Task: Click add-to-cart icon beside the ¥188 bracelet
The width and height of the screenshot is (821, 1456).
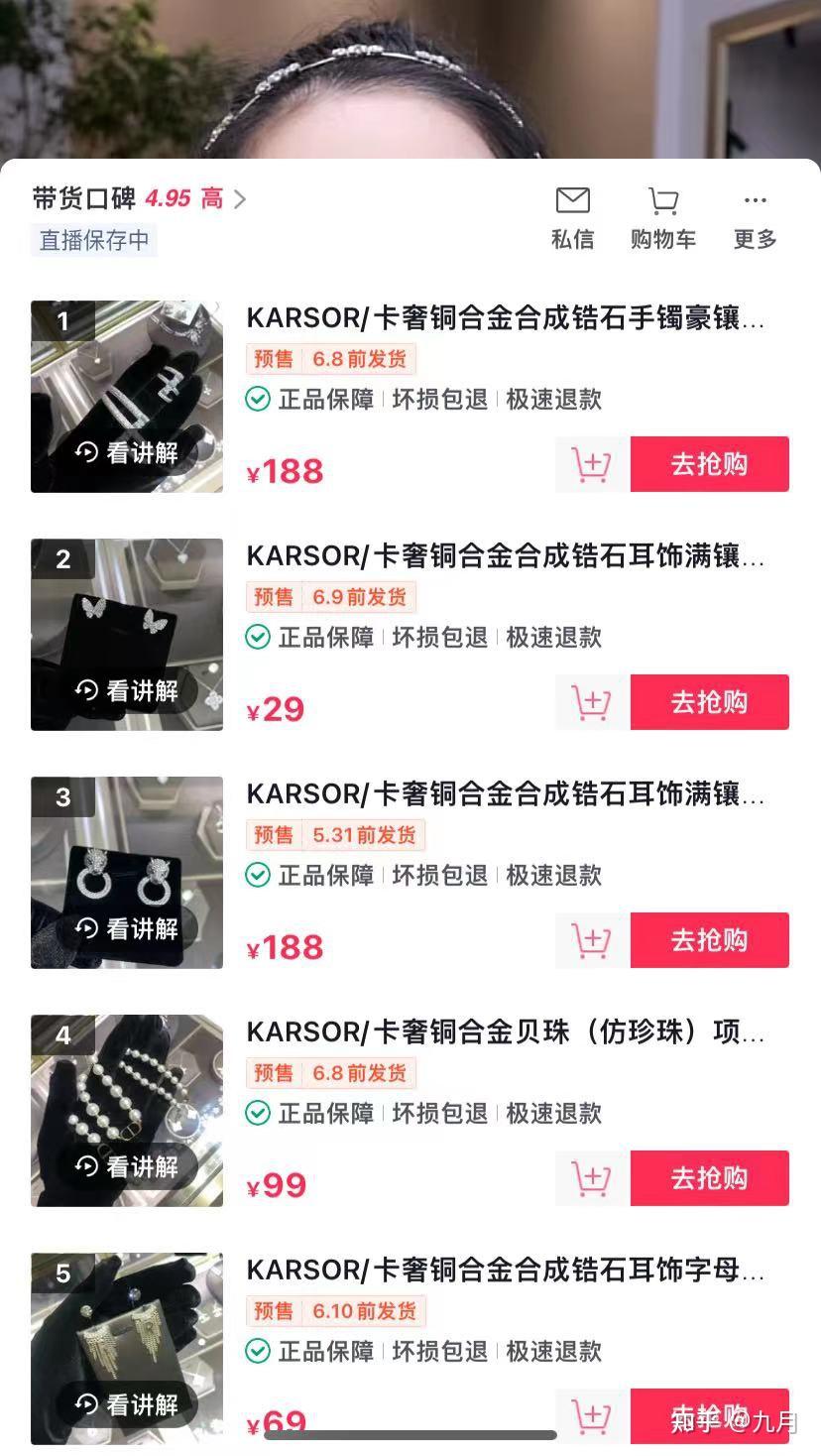Action: click(x=591, y=464)
